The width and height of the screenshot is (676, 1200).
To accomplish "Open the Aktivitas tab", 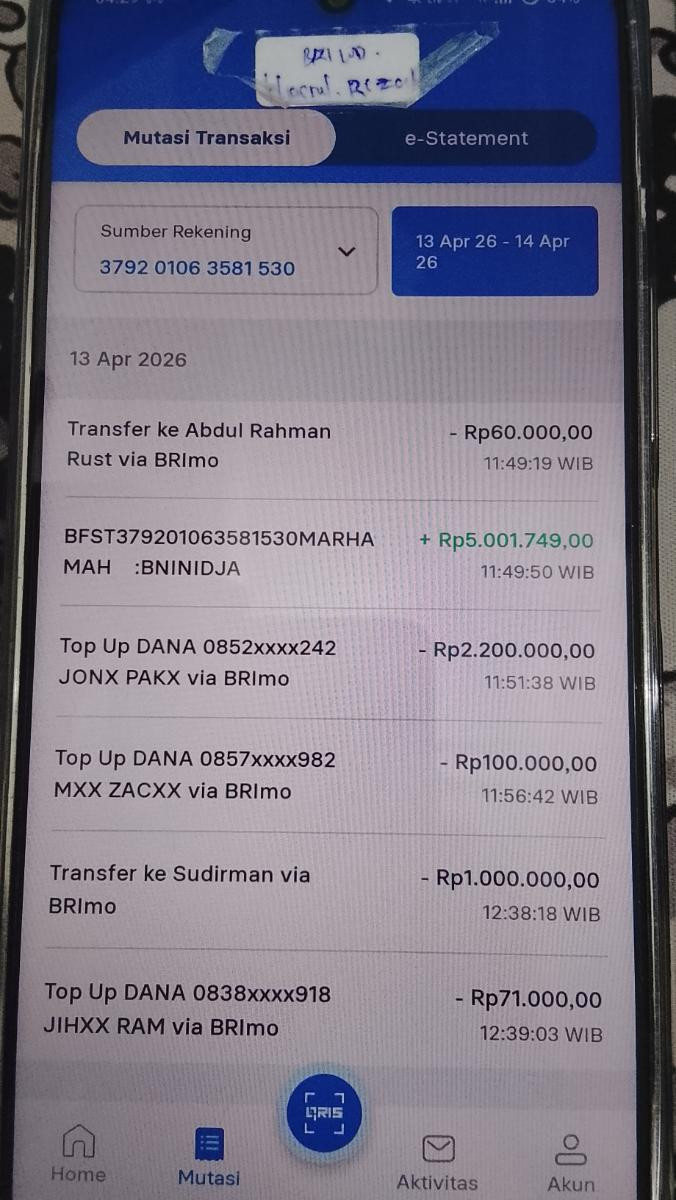I will coord(437,1163).
